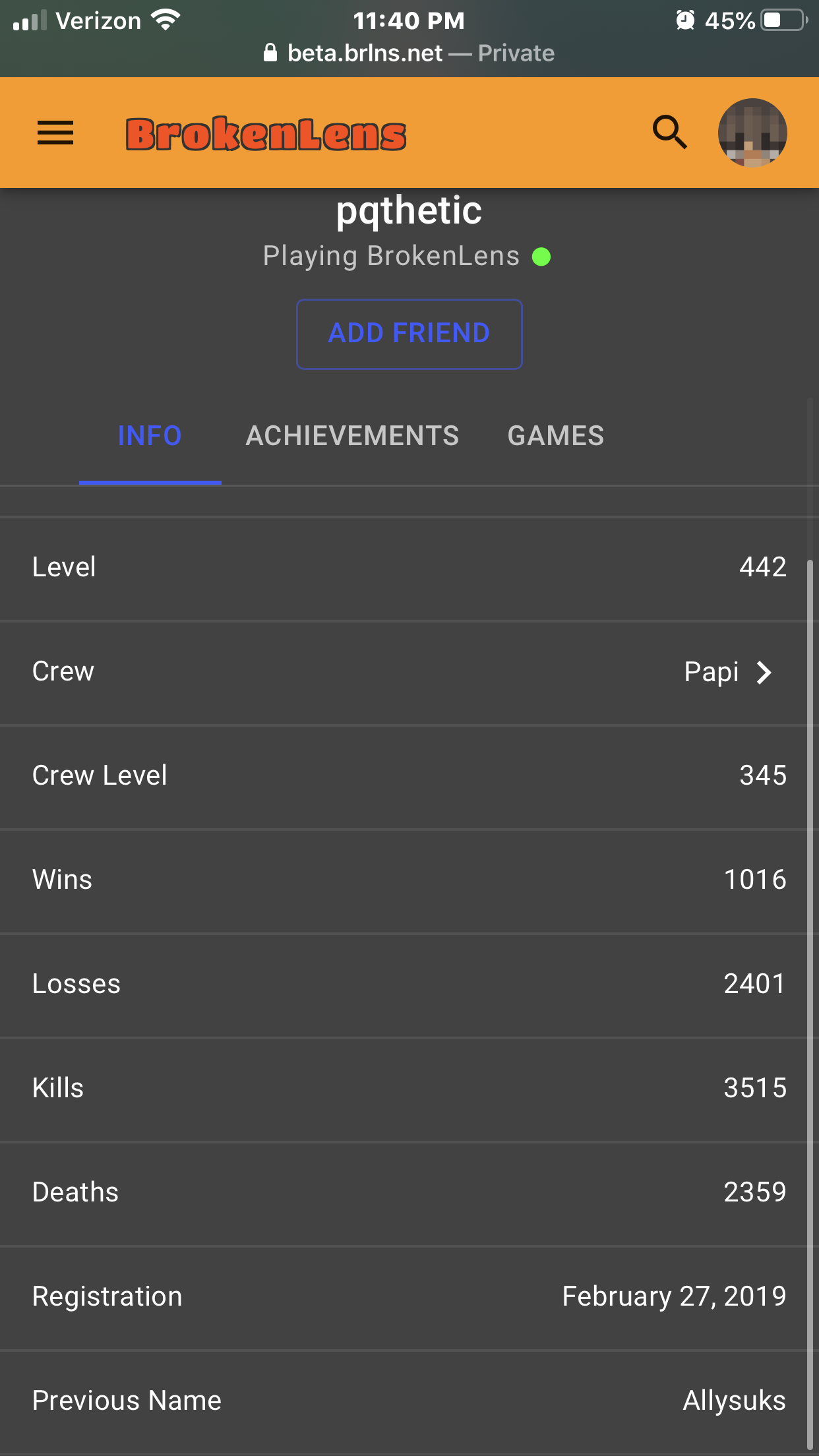Open the search magnifier icon
The height and width of the screenshot is (1456, 819).
[x=670, y=133]
